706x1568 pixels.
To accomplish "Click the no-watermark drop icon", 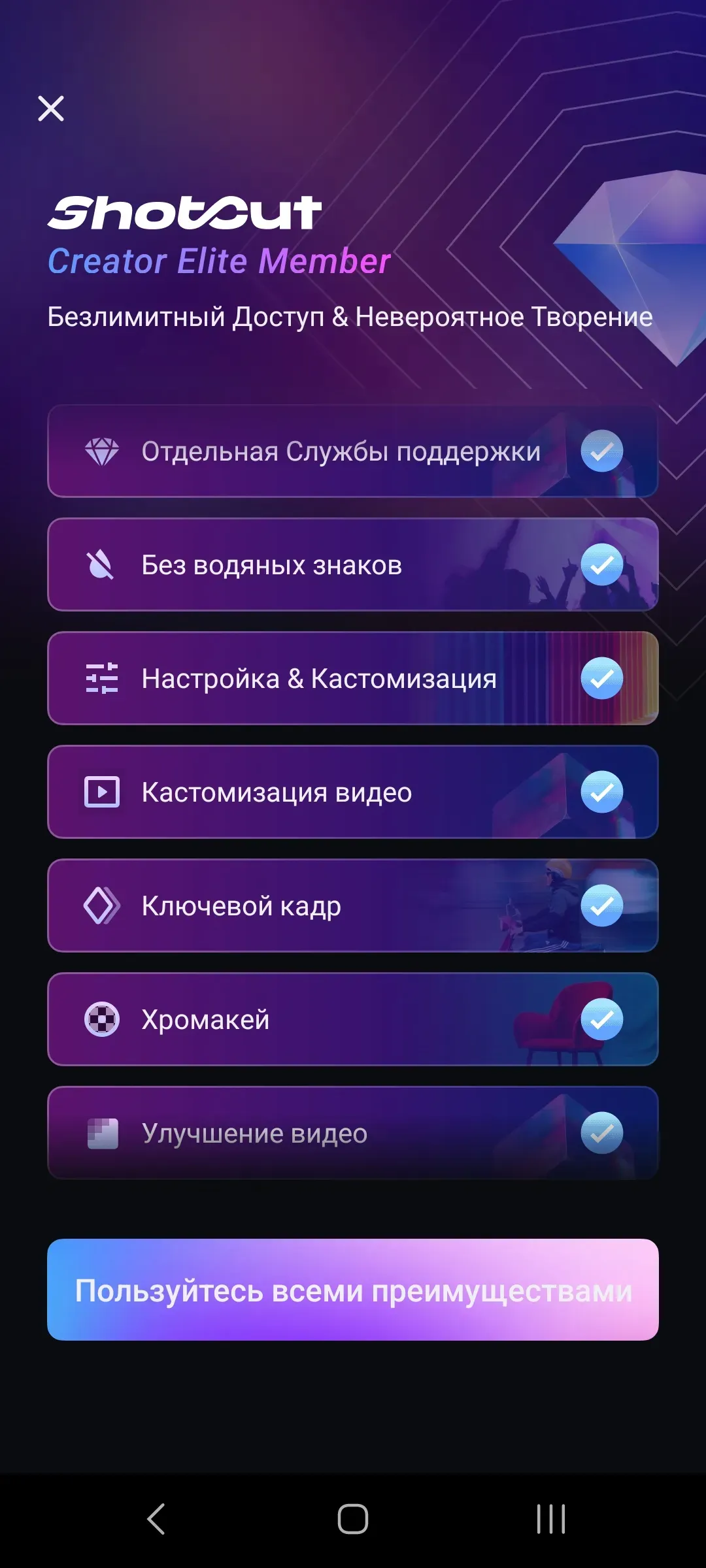I will (x=101, y=564).
